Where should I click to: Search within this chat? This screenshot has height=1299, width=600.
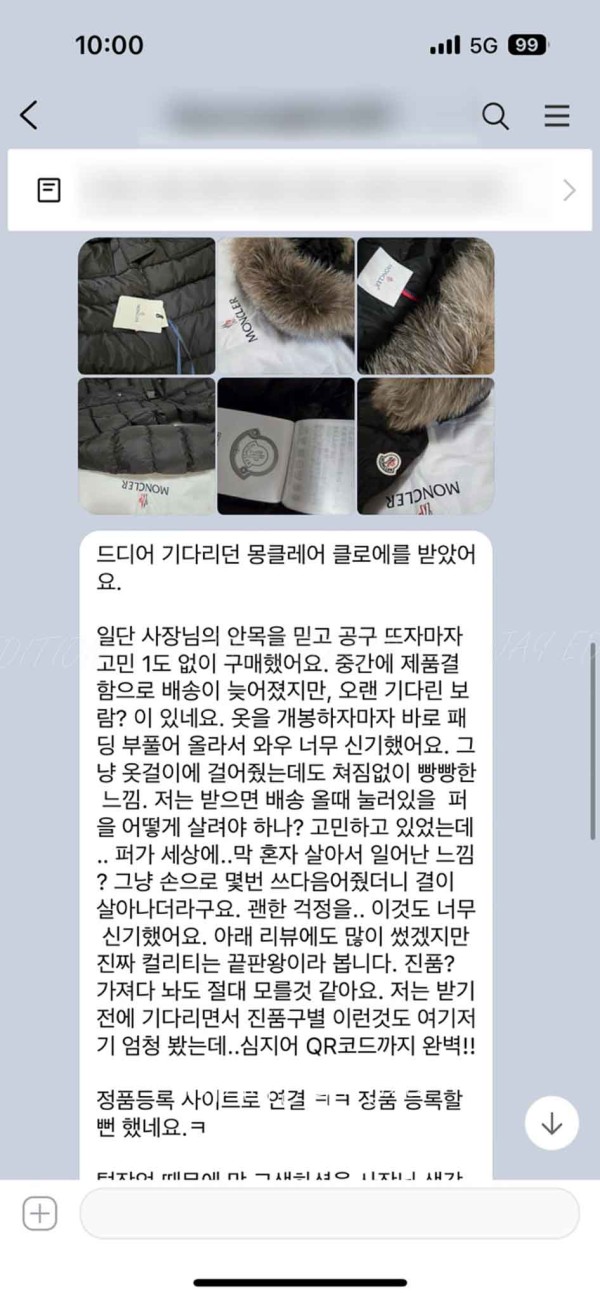tap(495, 115)
